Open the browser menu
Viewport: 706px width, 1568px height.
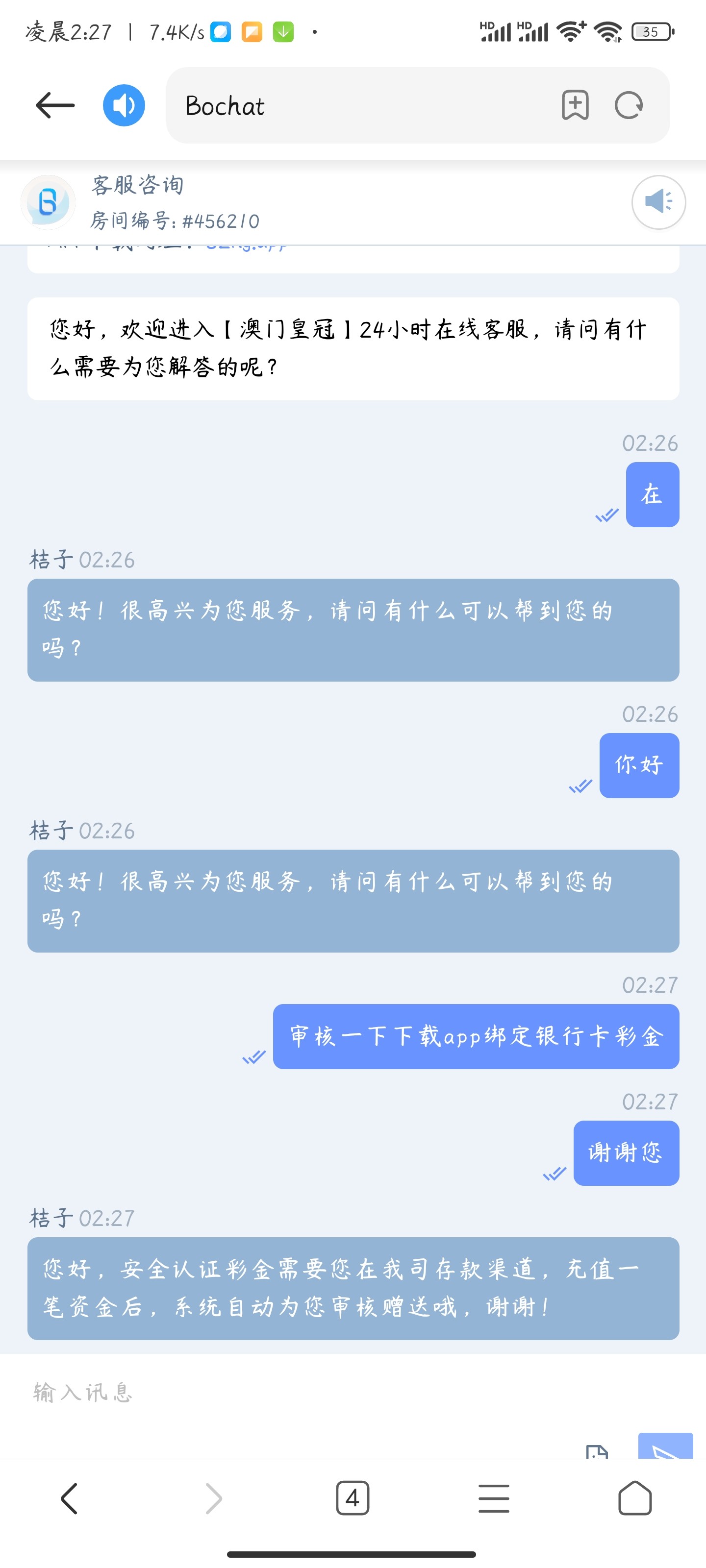pyautogui.click(x=493, y=1498)
